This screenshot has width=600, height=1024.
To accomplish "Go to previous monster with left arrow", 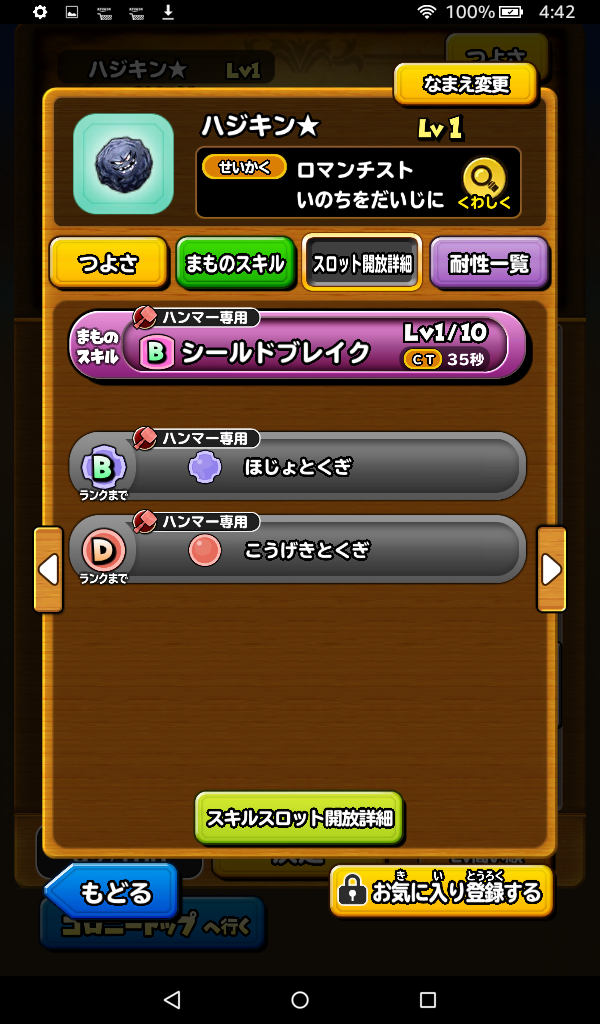I will [x=48, y=569].
